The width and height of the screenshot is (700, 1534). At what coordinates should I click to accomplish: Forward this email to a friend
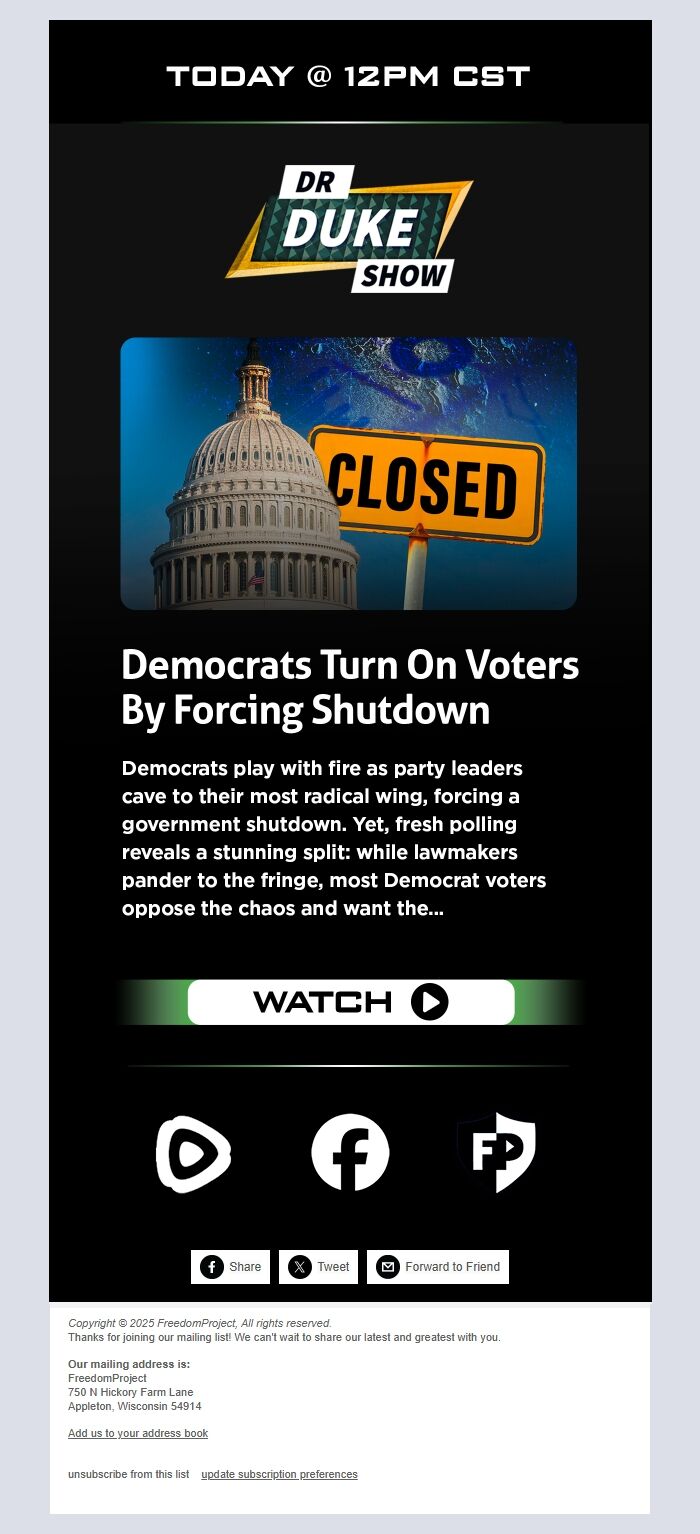click(438, 1267)
